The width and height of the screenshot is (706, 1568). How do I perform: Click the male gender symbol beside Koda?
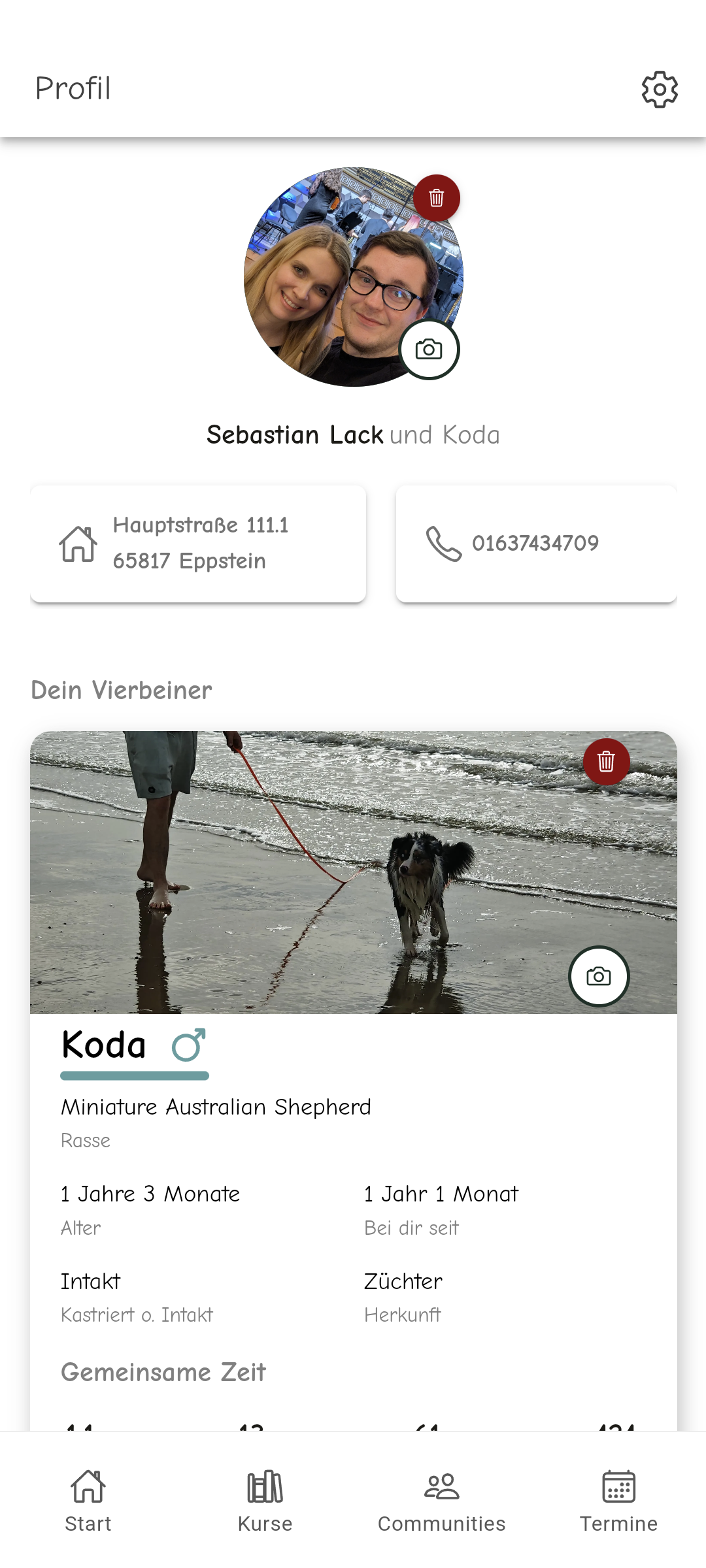(x=188, y=1043)
